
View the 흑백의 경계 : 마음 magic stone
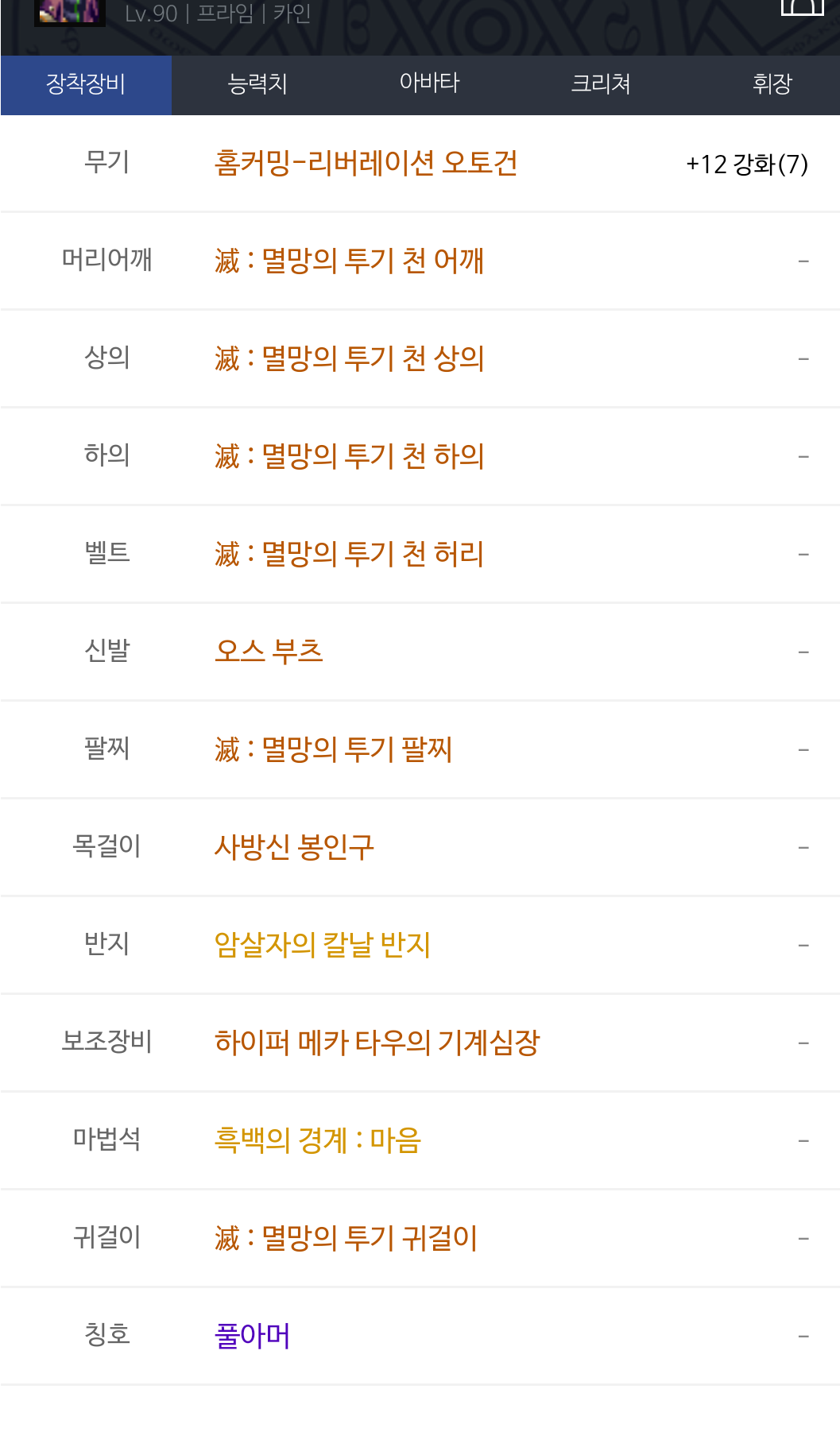[317, 1141]
